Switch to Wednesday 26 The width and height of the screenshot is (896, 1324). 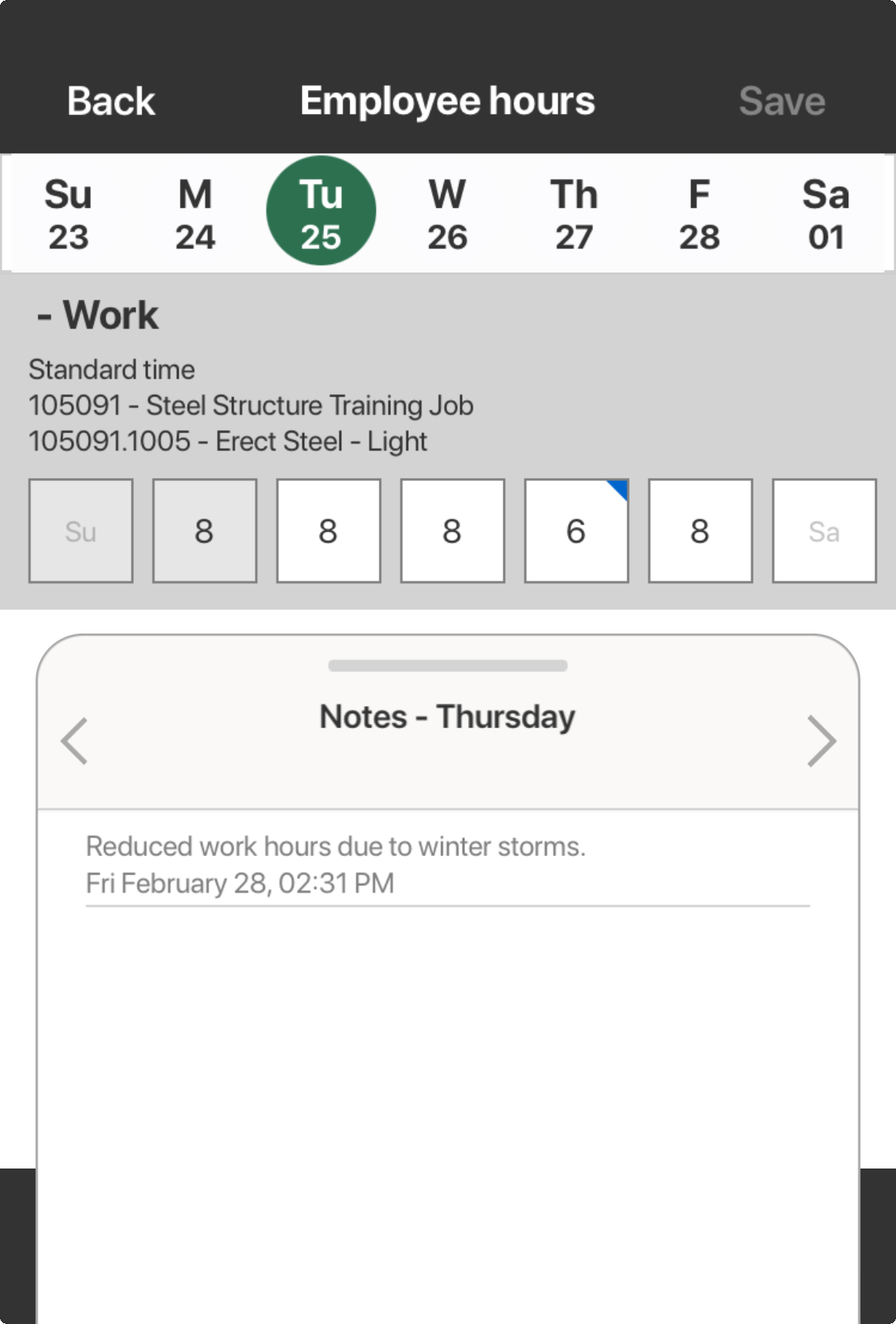point(447,213)
